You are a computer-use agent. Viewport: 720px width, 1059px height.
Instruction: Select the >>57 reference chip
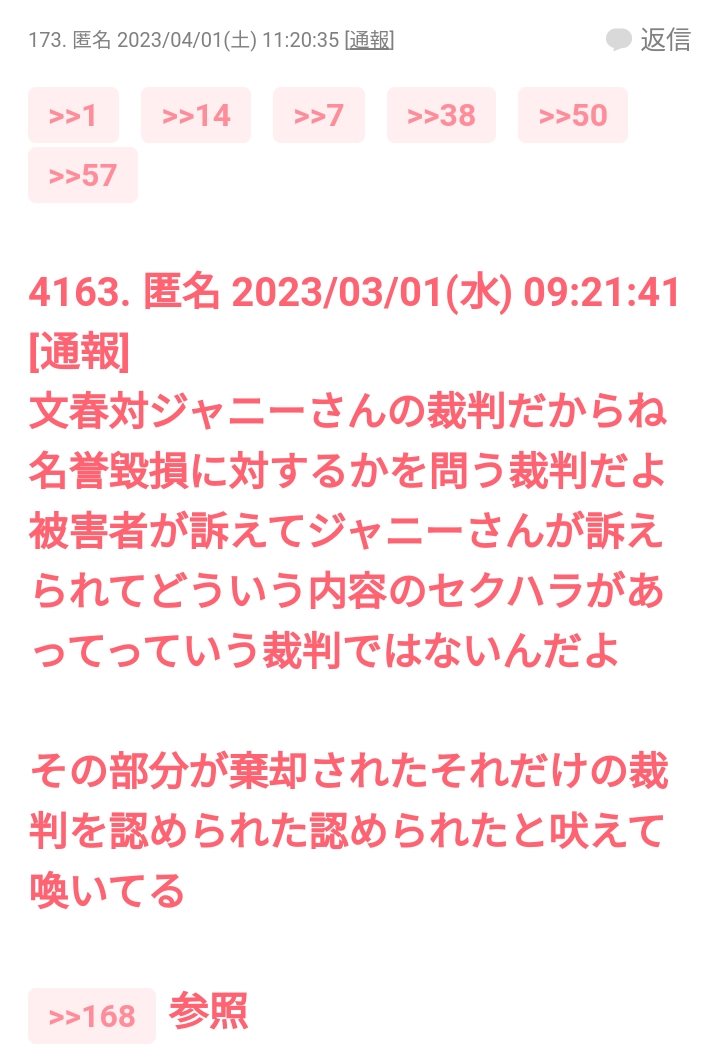click(83, 175)
